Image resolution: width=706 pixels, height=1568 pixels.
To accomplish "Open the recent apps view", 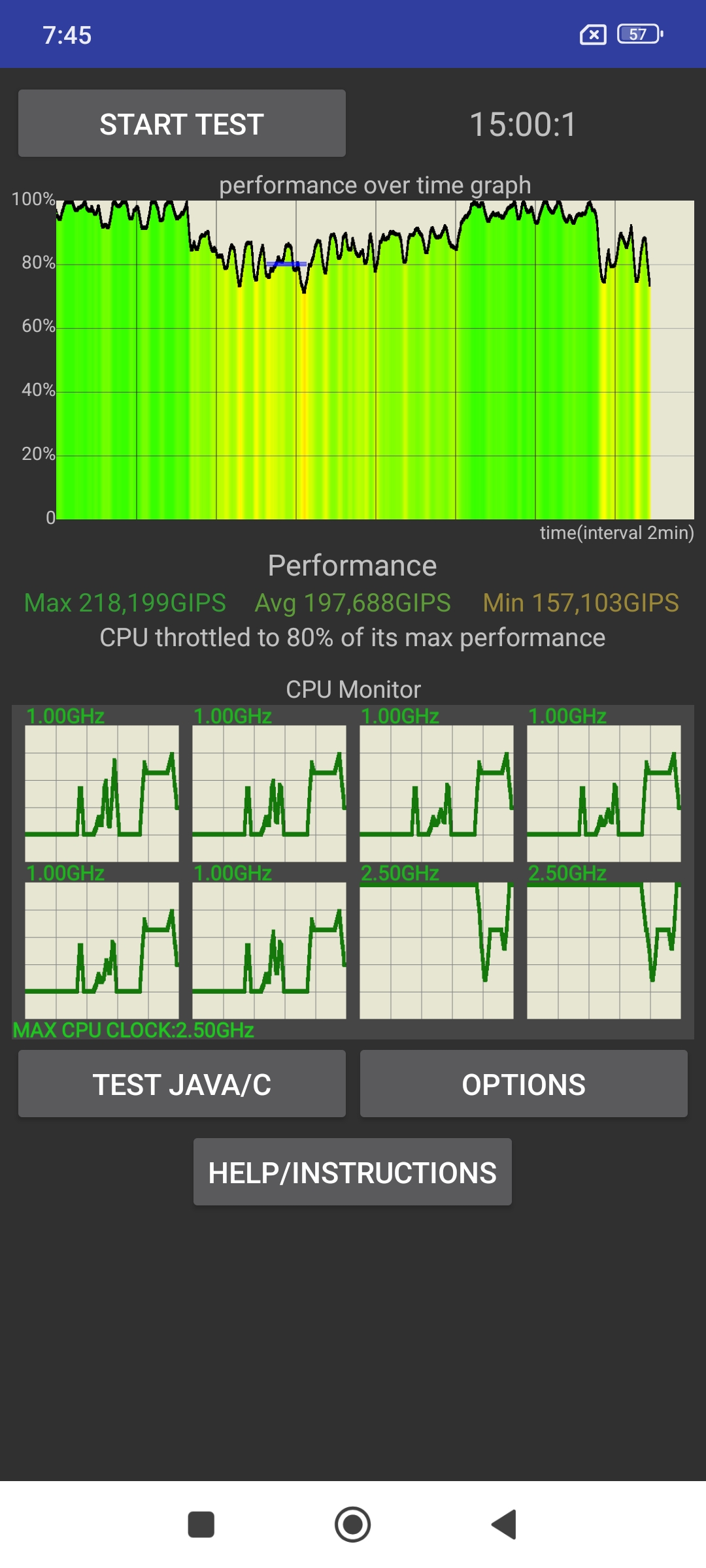I will pos(201,1525).
